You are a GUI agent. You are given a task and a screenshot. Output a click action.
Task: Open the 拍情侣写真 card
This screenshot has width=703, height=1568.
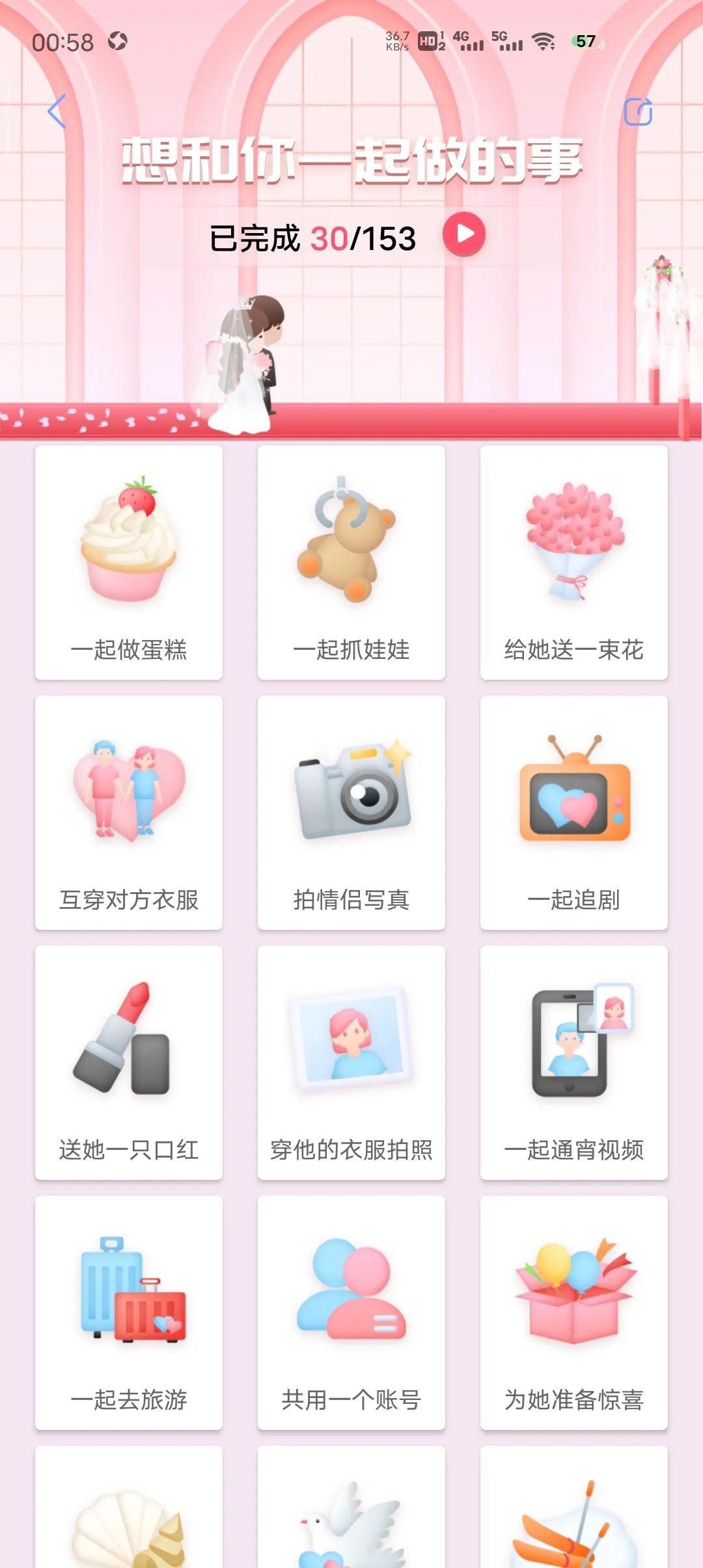coord(351,813)
